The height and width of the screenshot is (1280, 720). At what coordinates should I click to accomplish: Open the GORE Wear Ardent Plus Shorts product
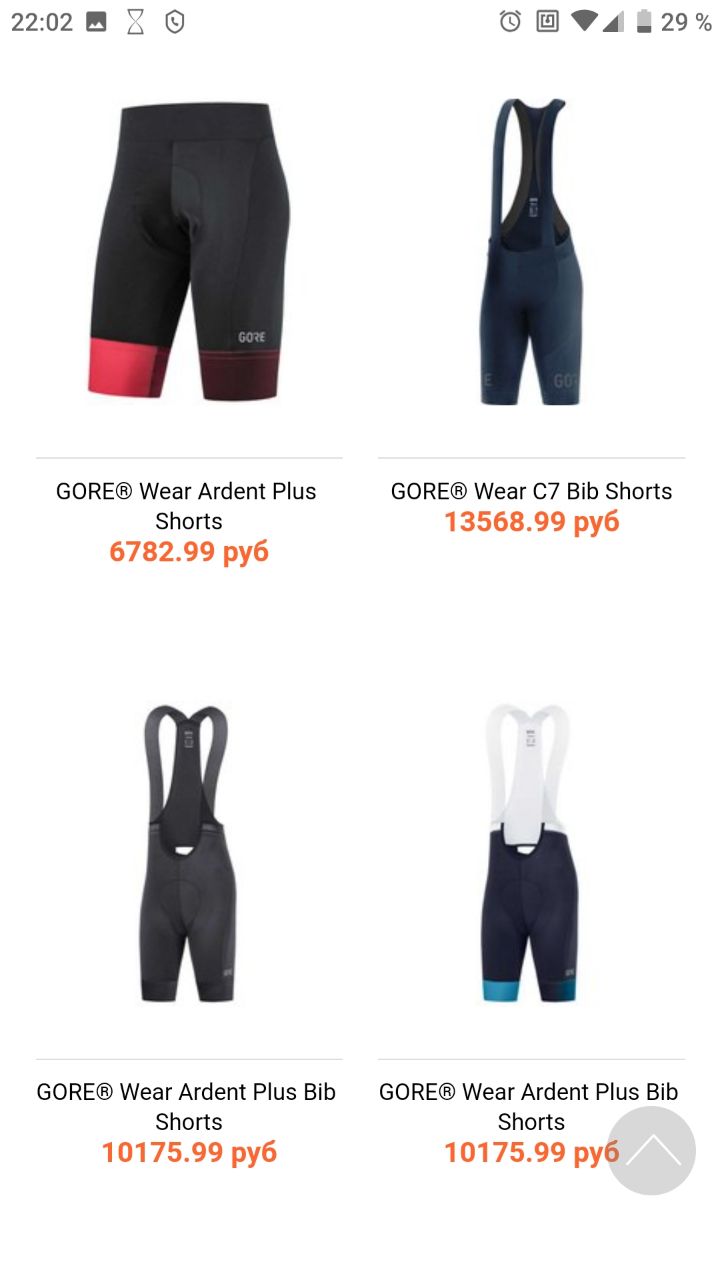click(x=189, y=250)
